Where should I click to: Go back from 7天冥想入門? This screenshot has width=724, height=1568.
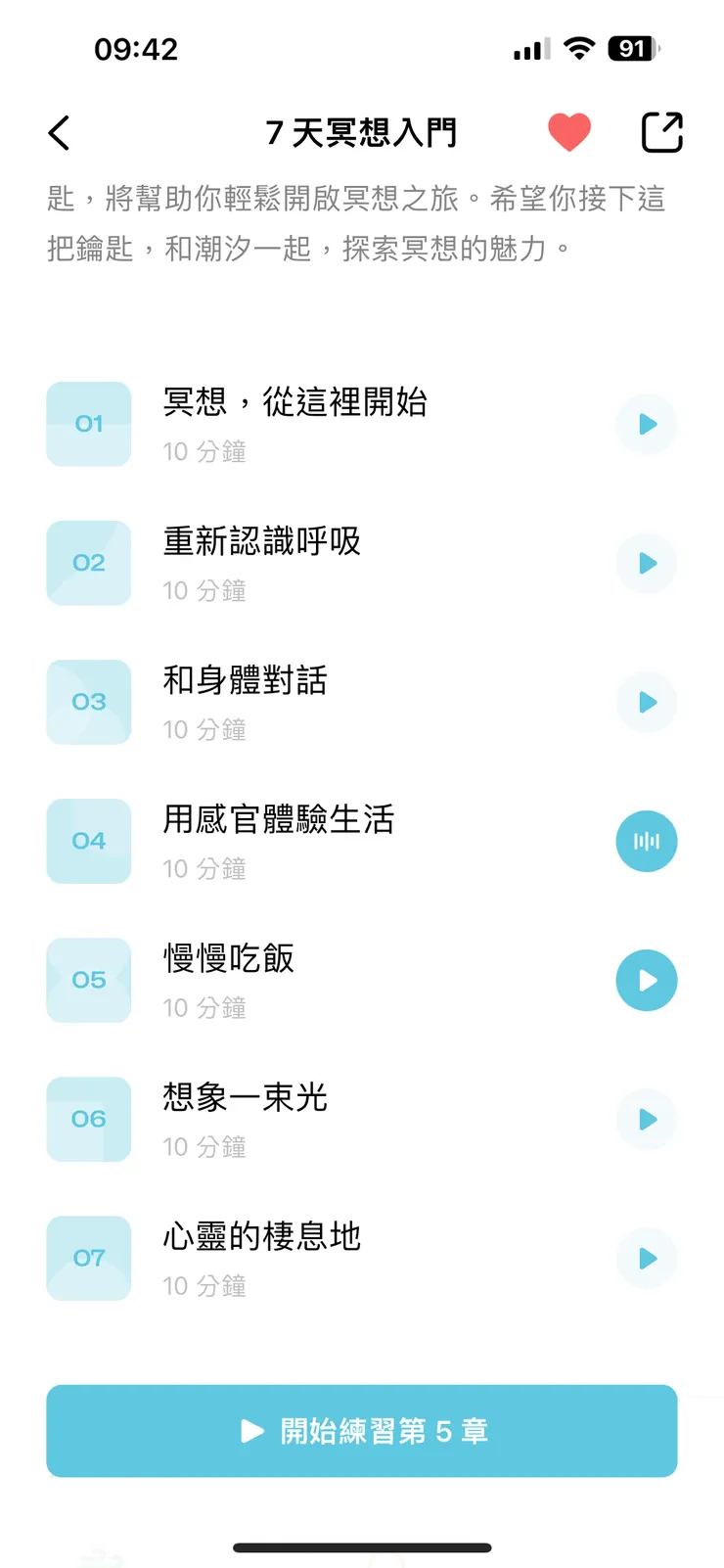coord(60,133)
